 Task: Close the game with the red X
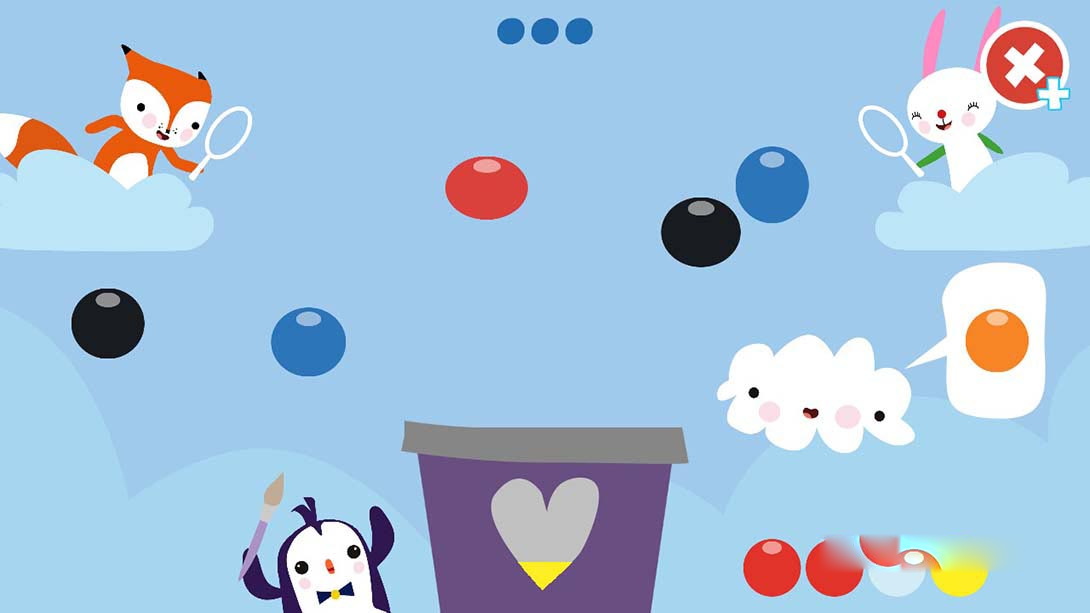[1024, 67]
